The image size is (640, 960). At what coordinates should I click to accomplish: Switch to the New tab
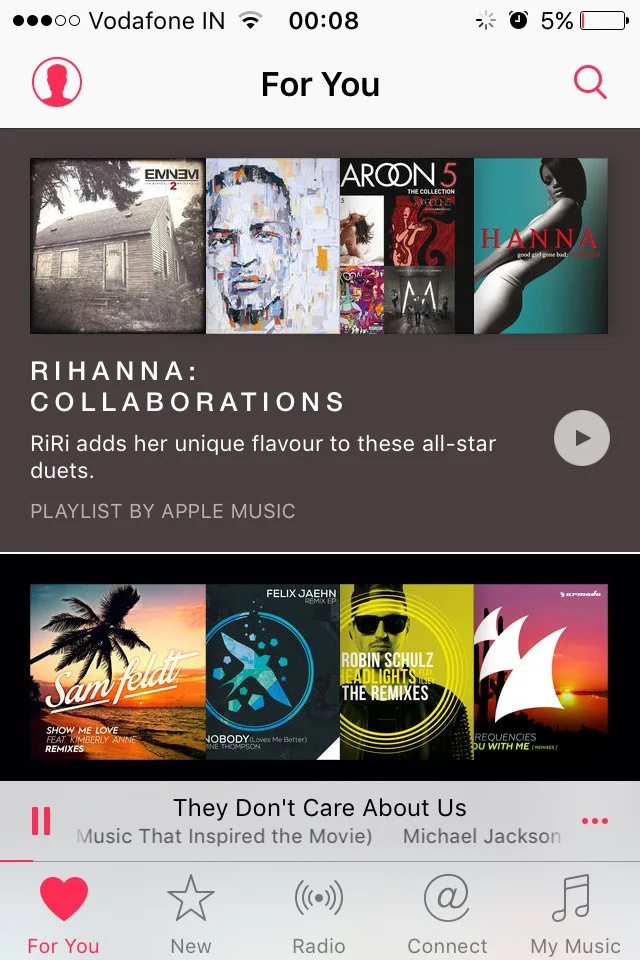(x=190, y=914)
